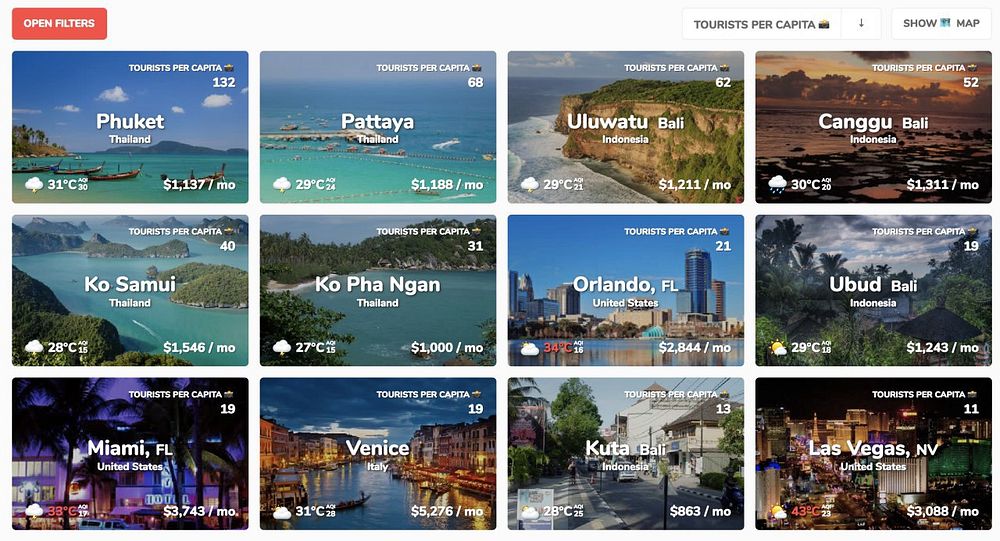Show the map view
The height and width of the screenshot is (541, 1000).
[940, 24]
